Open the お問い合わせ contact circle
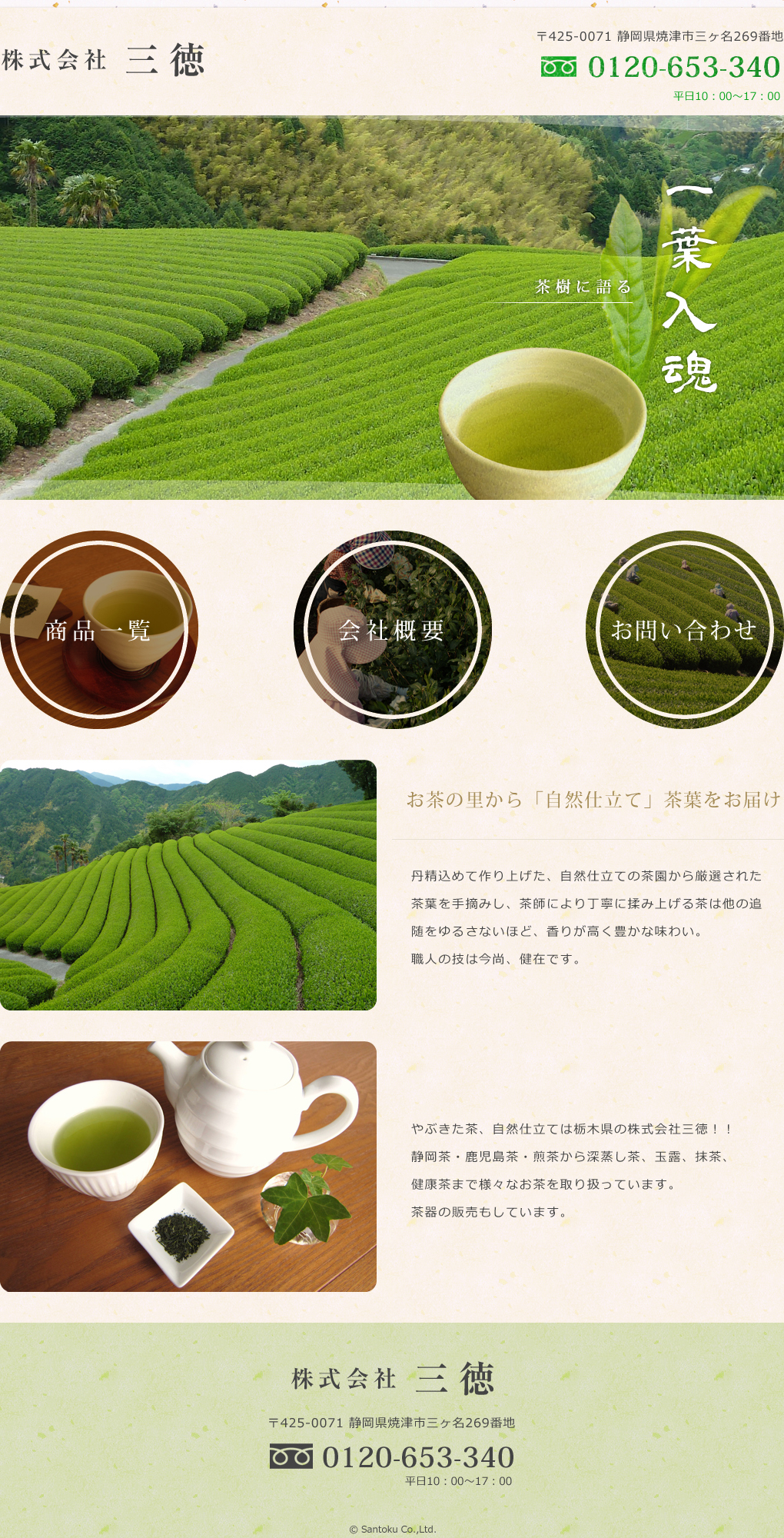 click(684, 630)
